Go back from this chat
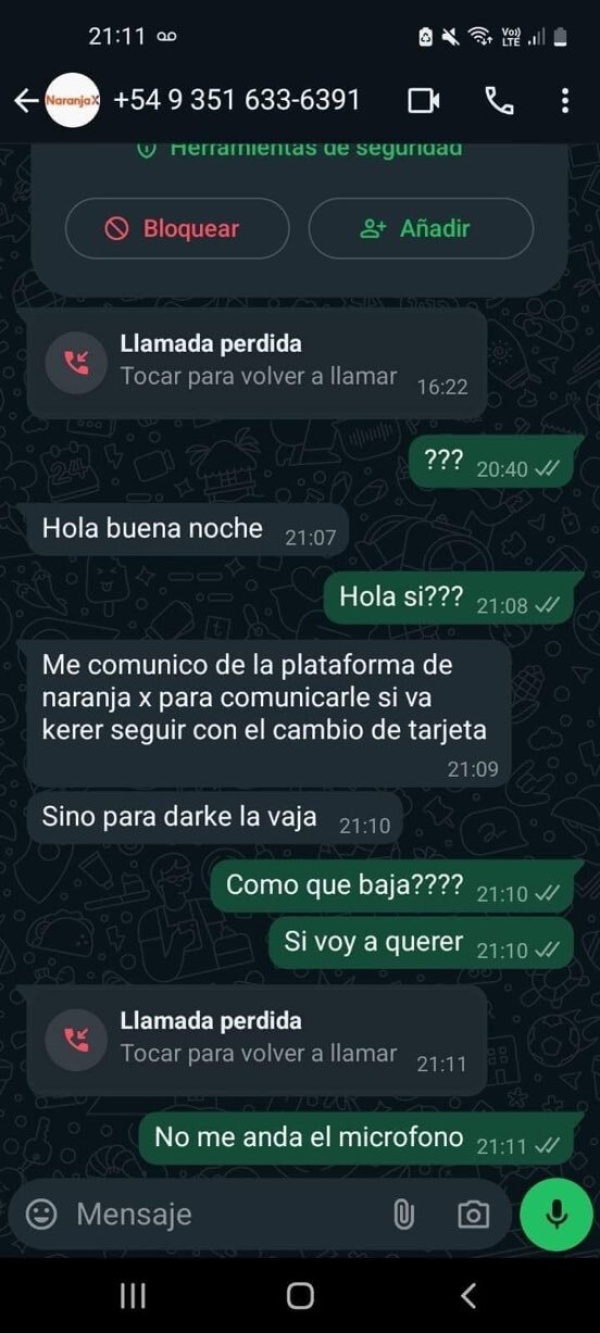This screenshot has height=1333, width=600. pos(26,100)
